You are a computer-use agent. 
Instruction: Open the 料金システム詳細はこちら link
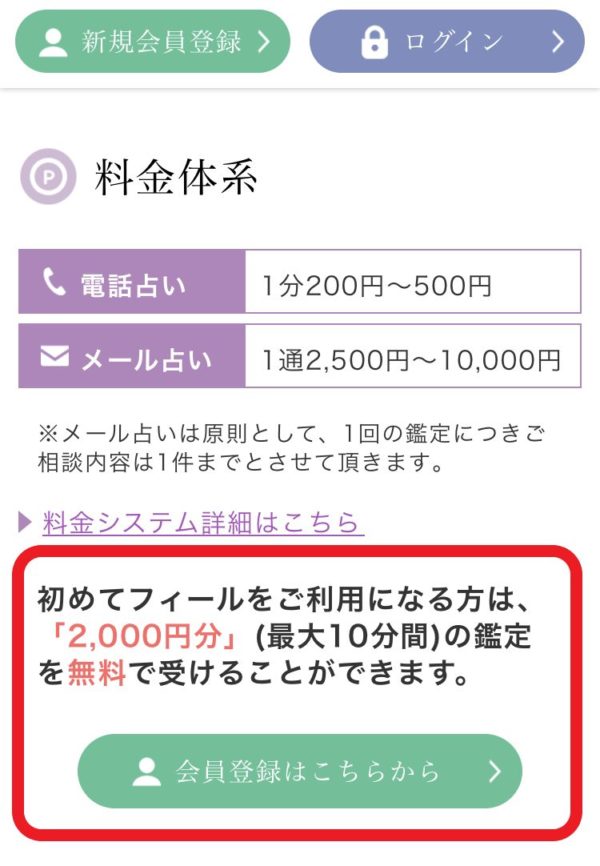tap(202, 522)
